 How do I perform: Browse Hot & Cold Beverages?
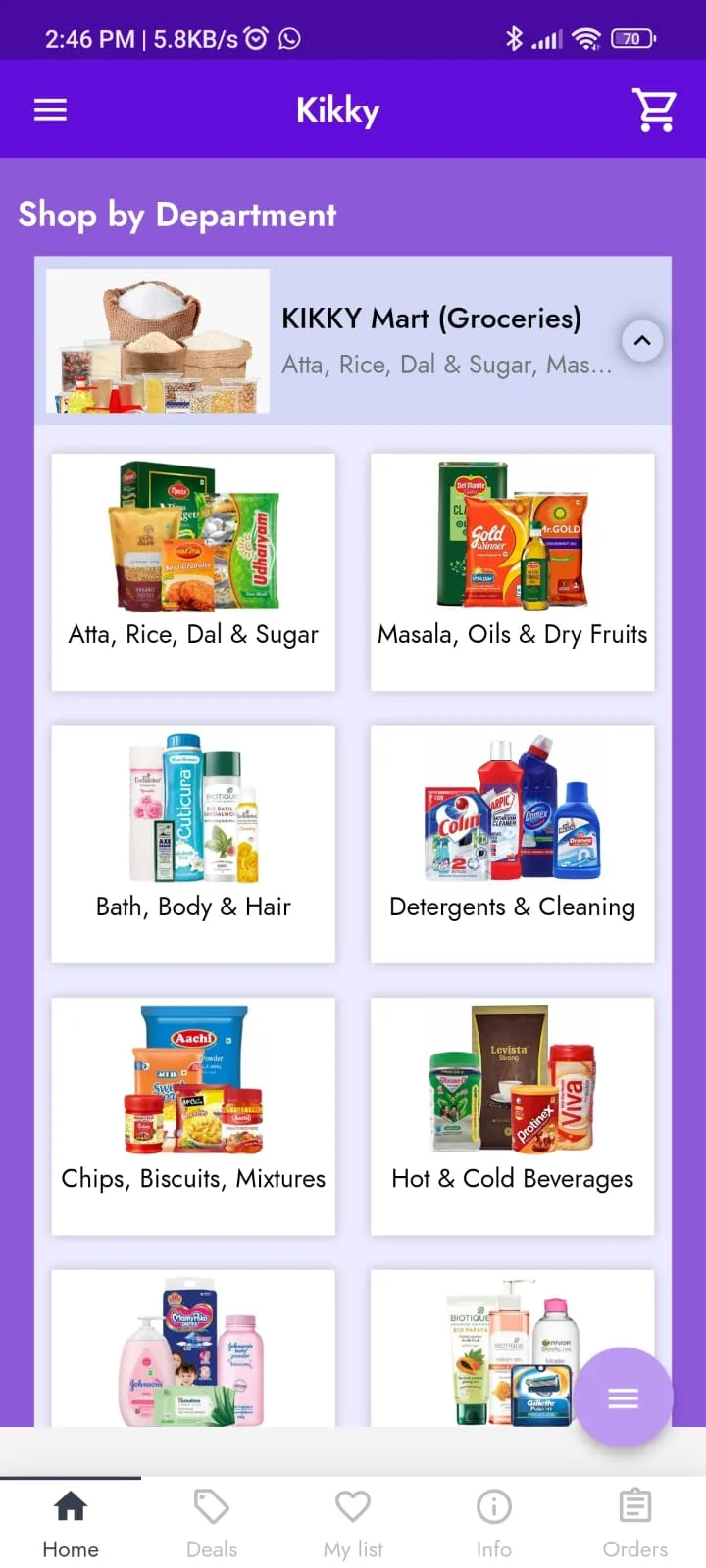(x=512, y=1116)
